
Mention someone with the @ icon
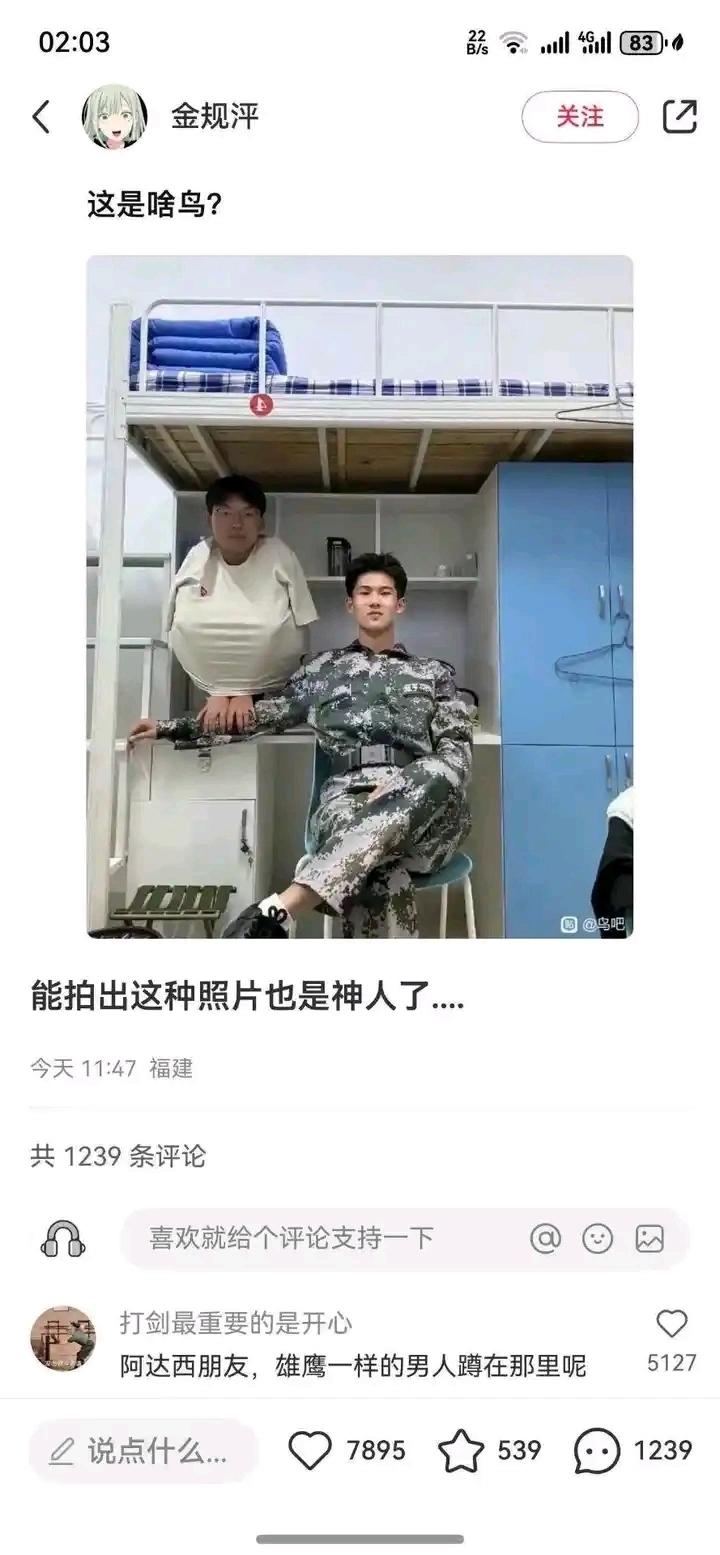(x=546, y=1238)
